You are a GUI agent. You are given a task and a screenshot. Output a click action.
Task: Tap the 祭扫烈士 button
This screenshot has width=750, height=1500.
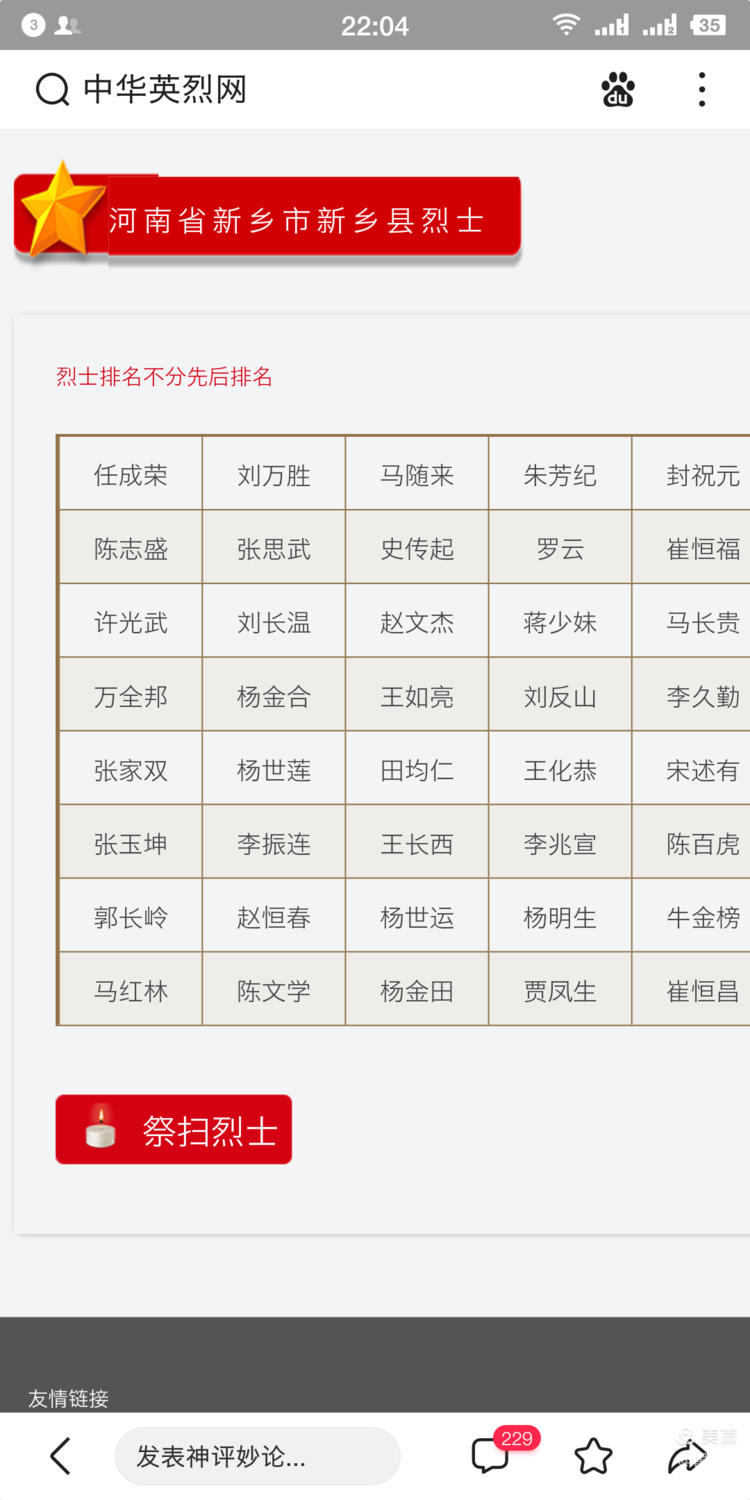[x=174, y=1129]
